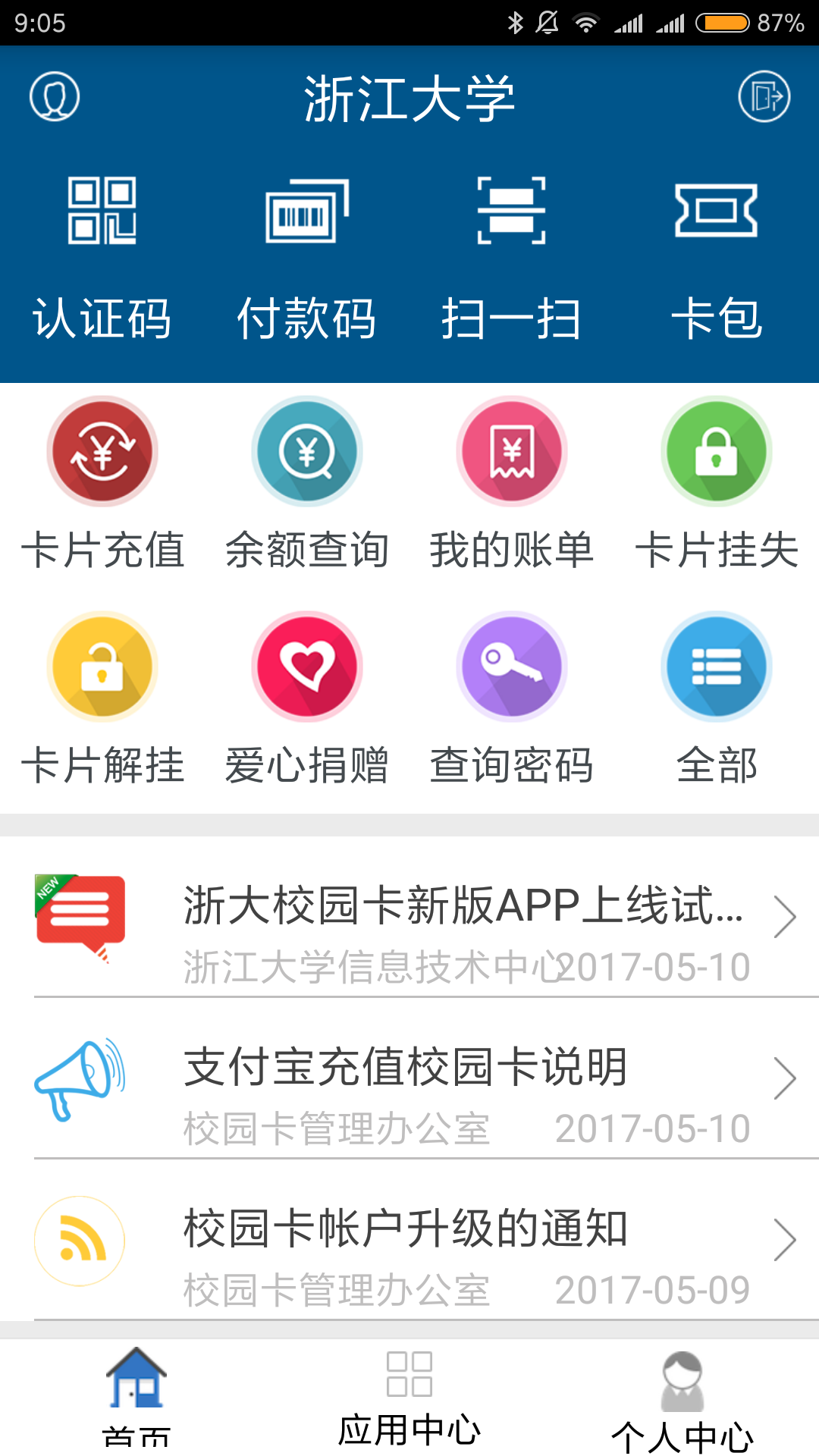Image resolution: width=819 pixels, height=1456 pixels.
Task: Switch to the 应用中心 tab
Action: (409, 1397)
